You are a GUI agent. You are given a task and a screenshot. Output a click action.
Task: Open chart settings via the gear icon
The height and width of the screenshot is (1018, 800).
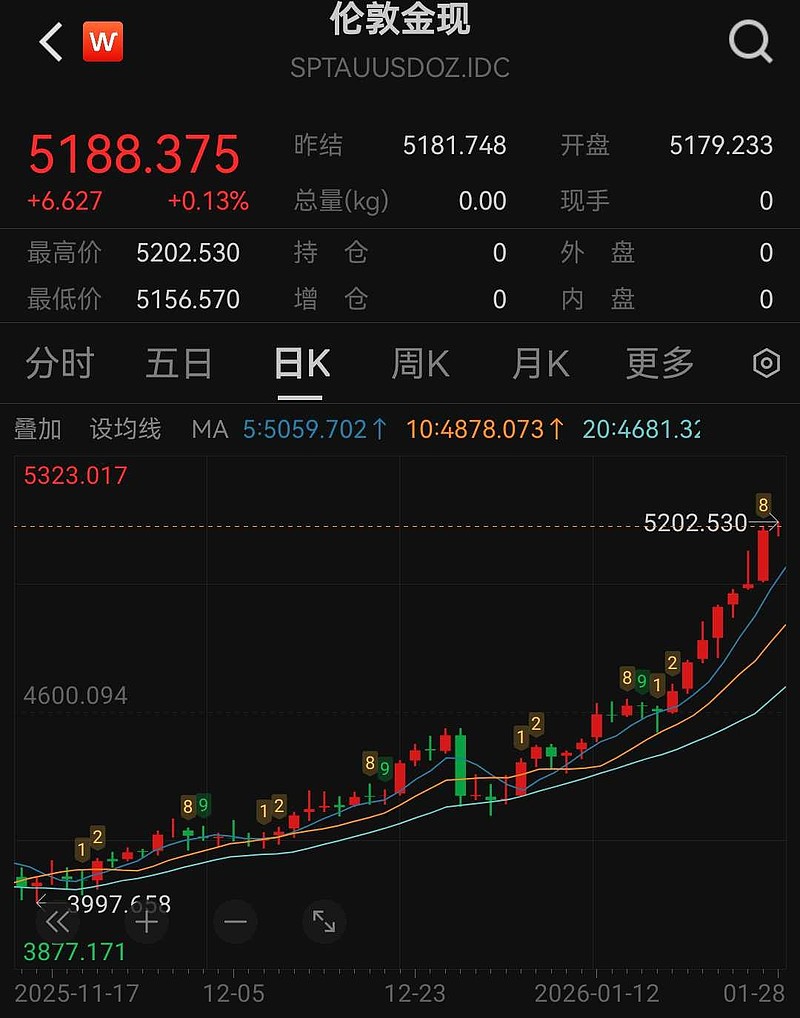point(764,363)
